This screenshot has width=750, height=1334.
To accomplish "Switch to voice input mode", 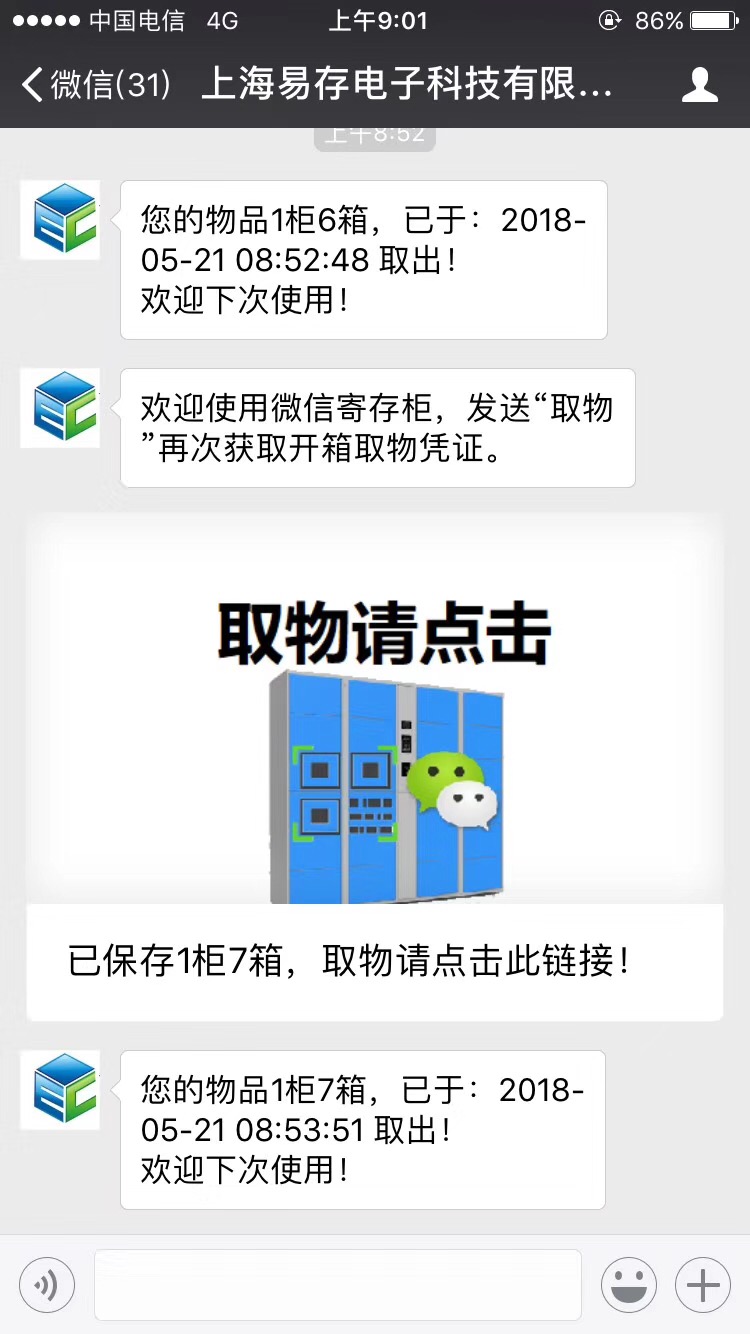I will tap(46, 1284).
